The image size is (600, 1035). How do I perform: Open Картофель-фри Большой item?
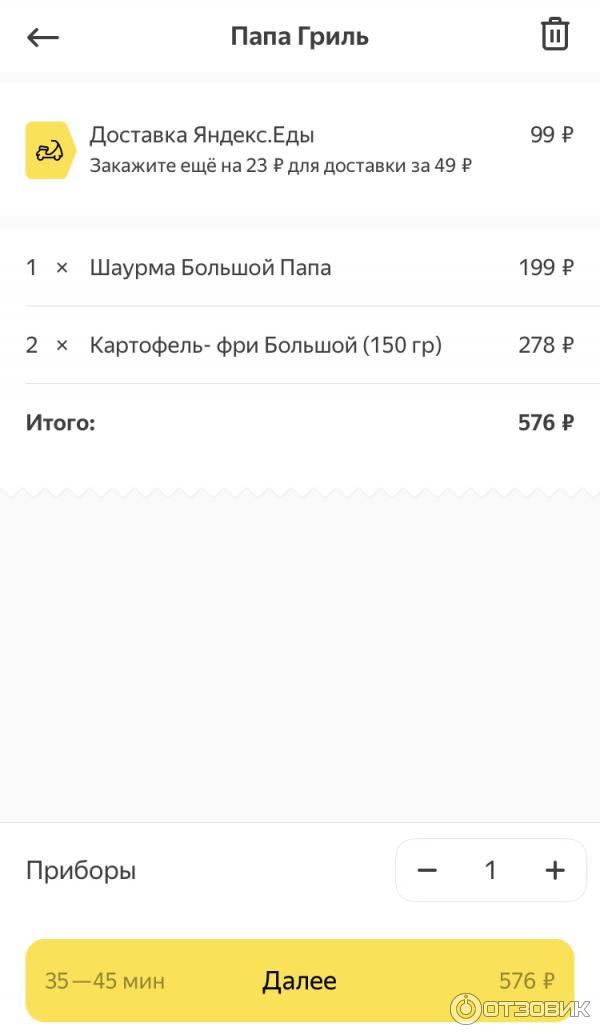[265, 346]
